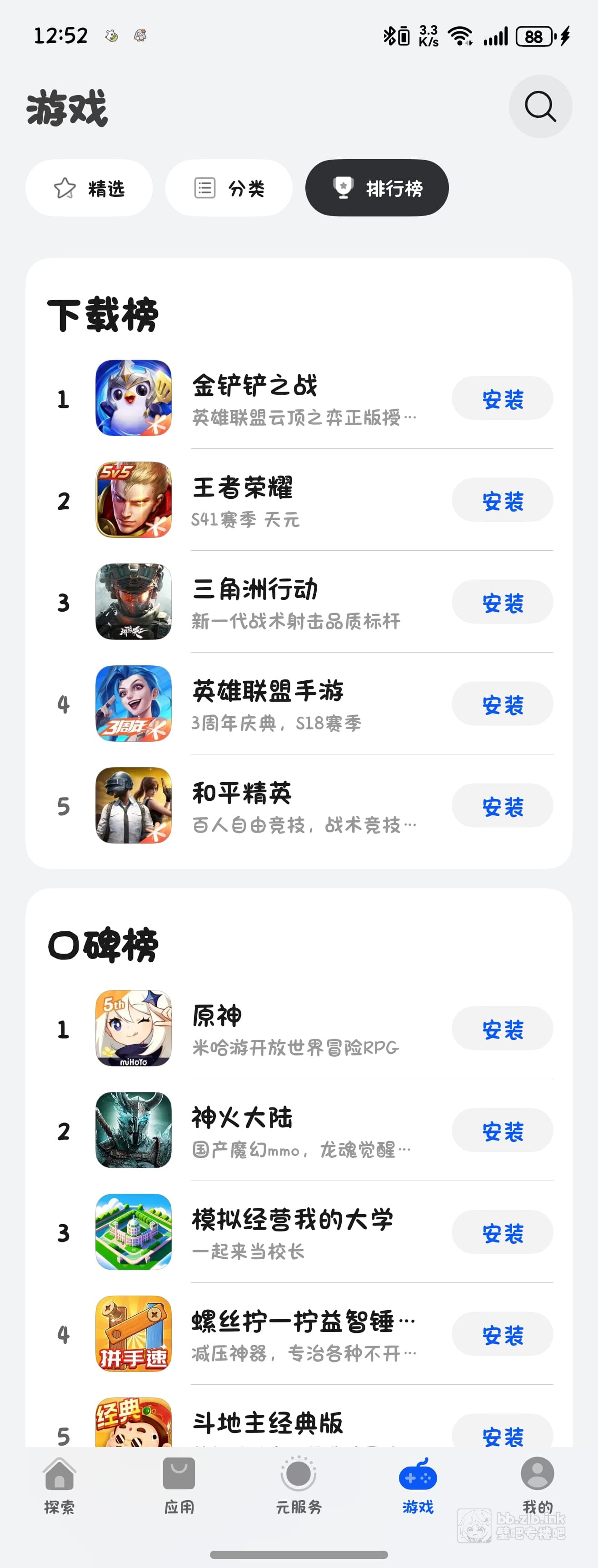Viewport: 598px width, 1568px height.
Task: Open the search magnifier icon
Action: click(539, 106)
